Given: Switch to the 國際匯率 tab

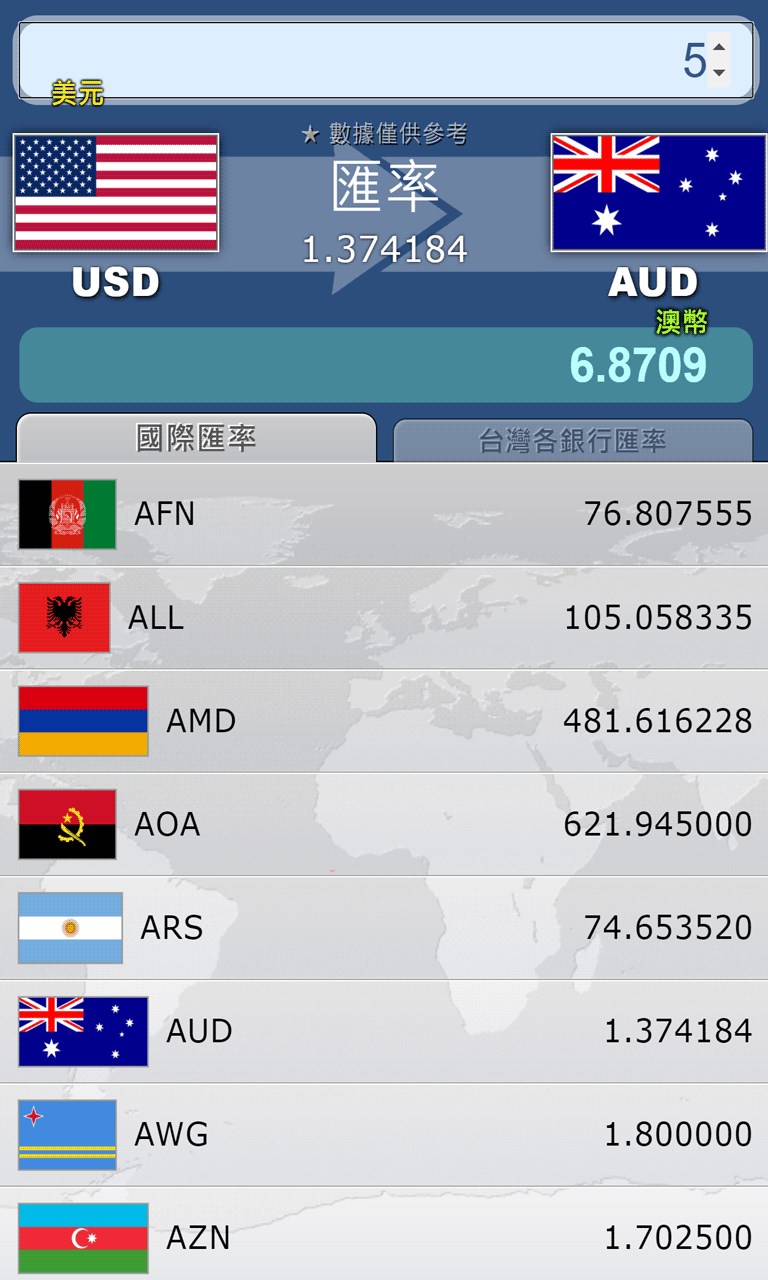Looking at the screenshot, I should point(196,439).
